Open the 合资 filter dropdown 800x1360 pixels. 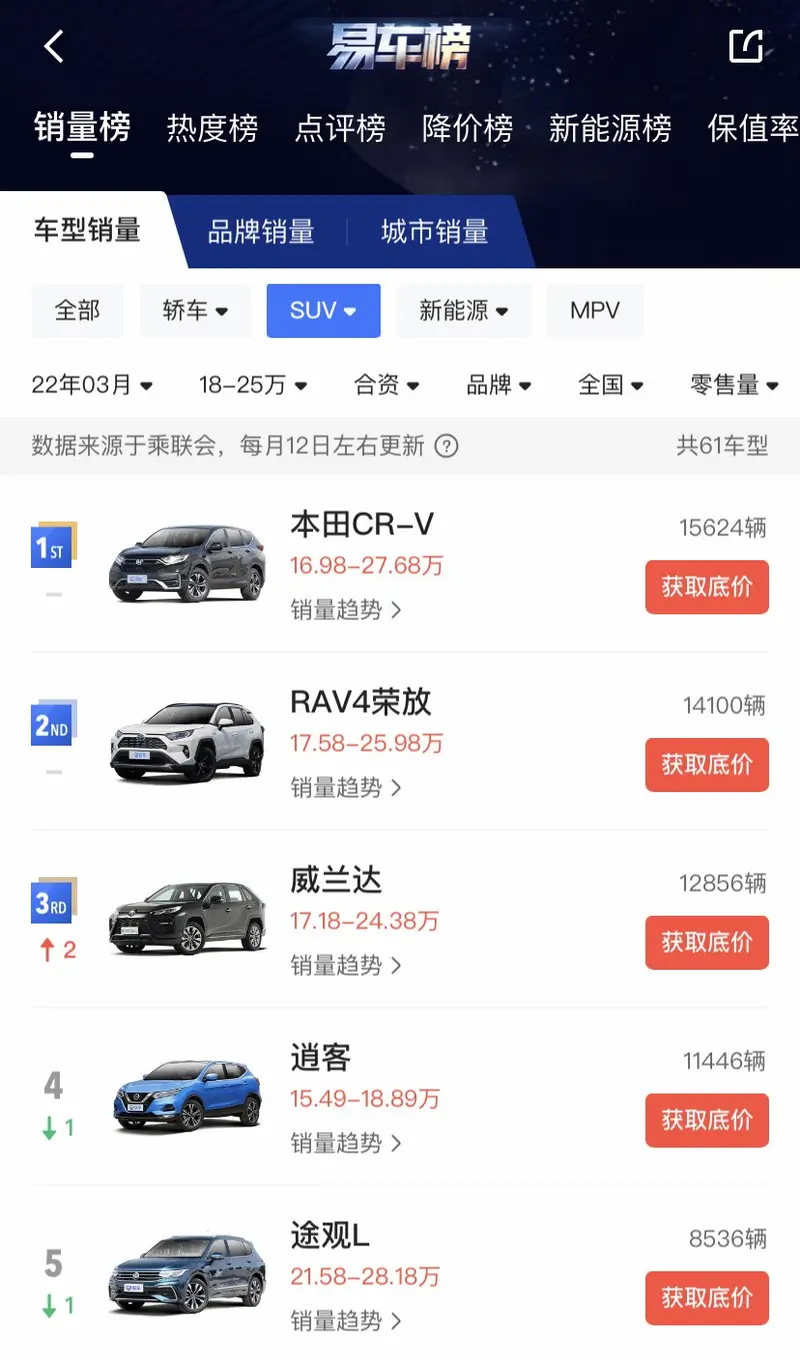pyautogui.click(x=387, y=385)
